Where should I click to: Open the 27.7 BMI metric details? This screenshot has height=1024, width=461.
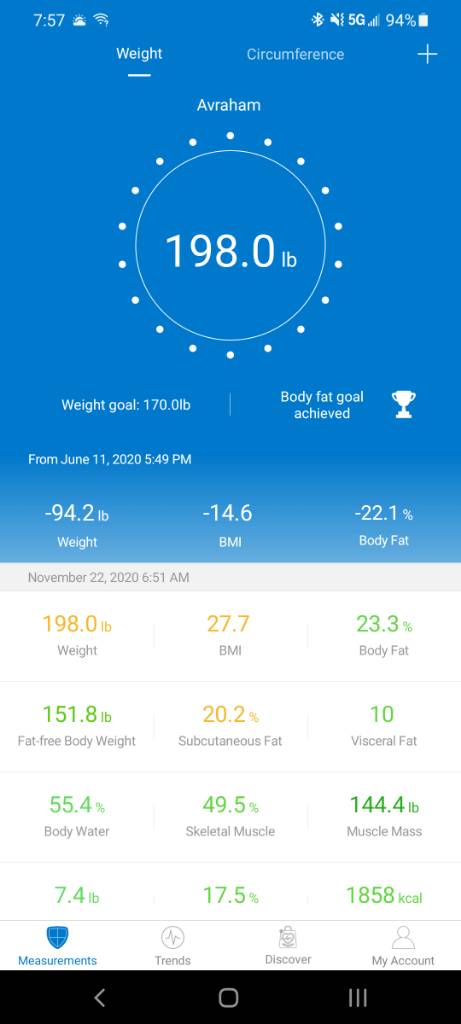click(x=230, y=635)
